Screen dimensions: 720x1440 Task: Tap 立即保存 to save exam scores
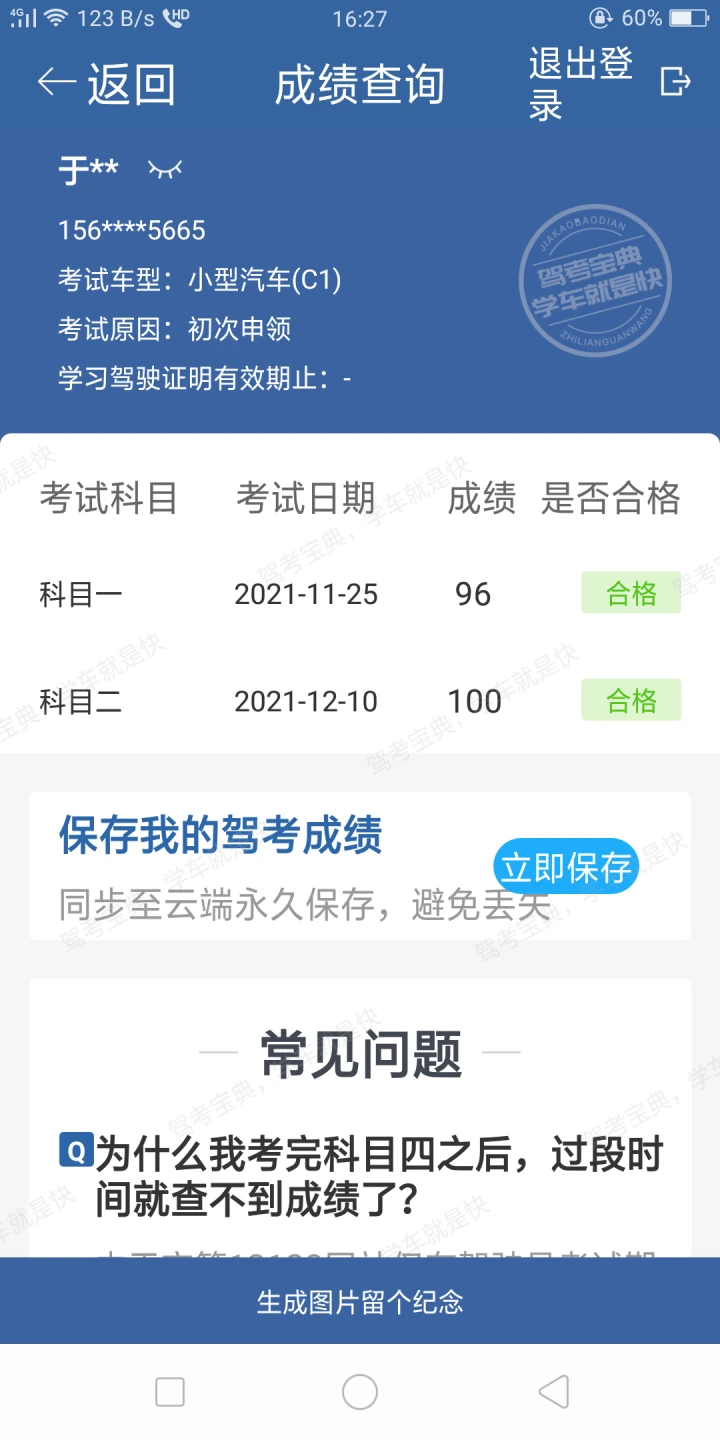[x=566, y=866]
